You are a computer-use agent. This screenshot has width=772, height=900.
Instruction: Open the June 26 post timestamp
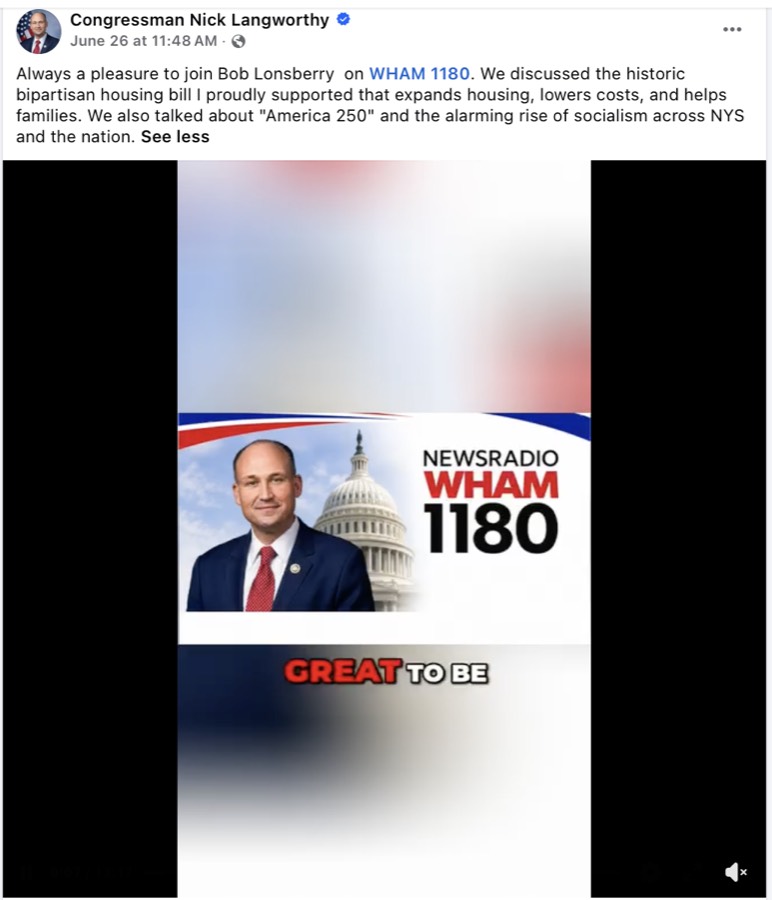tap(143, 41)
